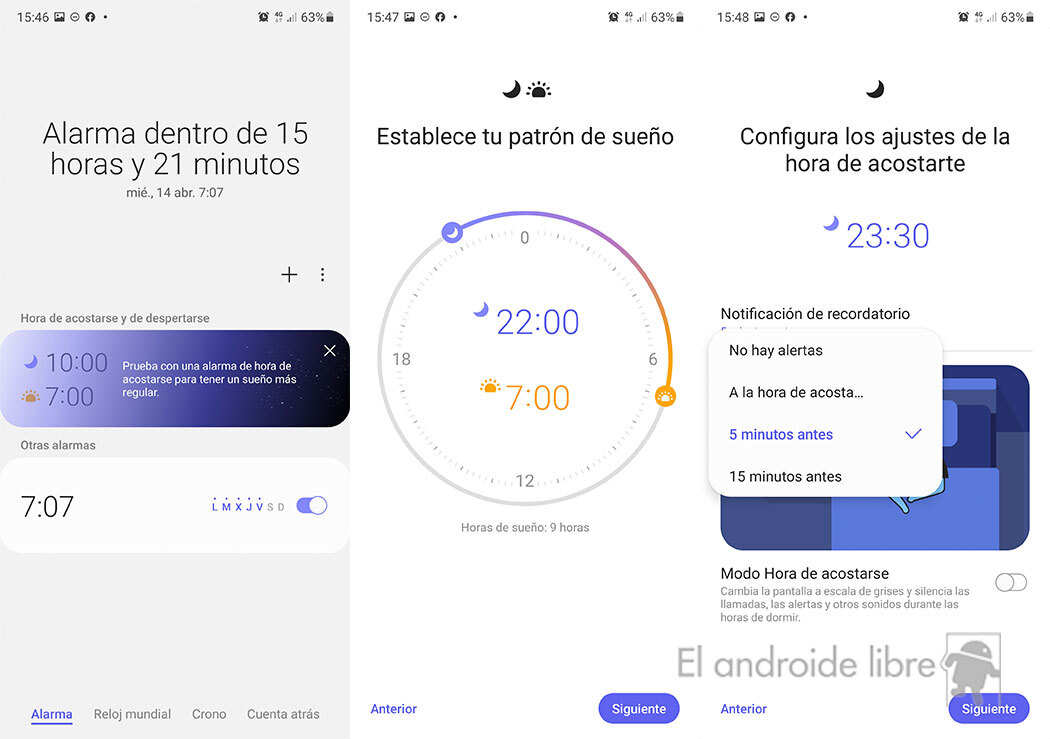Add a new alarm with the plus icon
This screenshot has height=739, width=1050.
click(x=289, y=274)
